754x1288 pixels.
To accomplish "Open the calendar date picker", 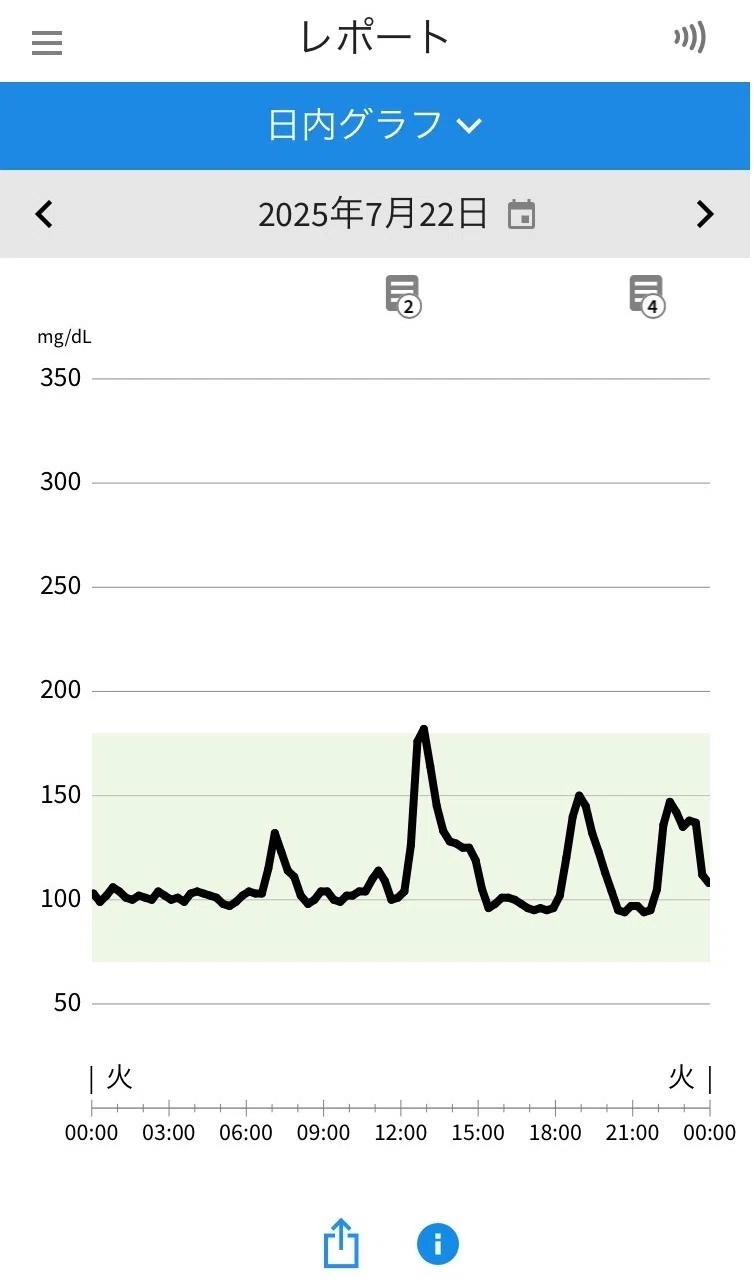I will pyautogui.click(x=522, y=214).
